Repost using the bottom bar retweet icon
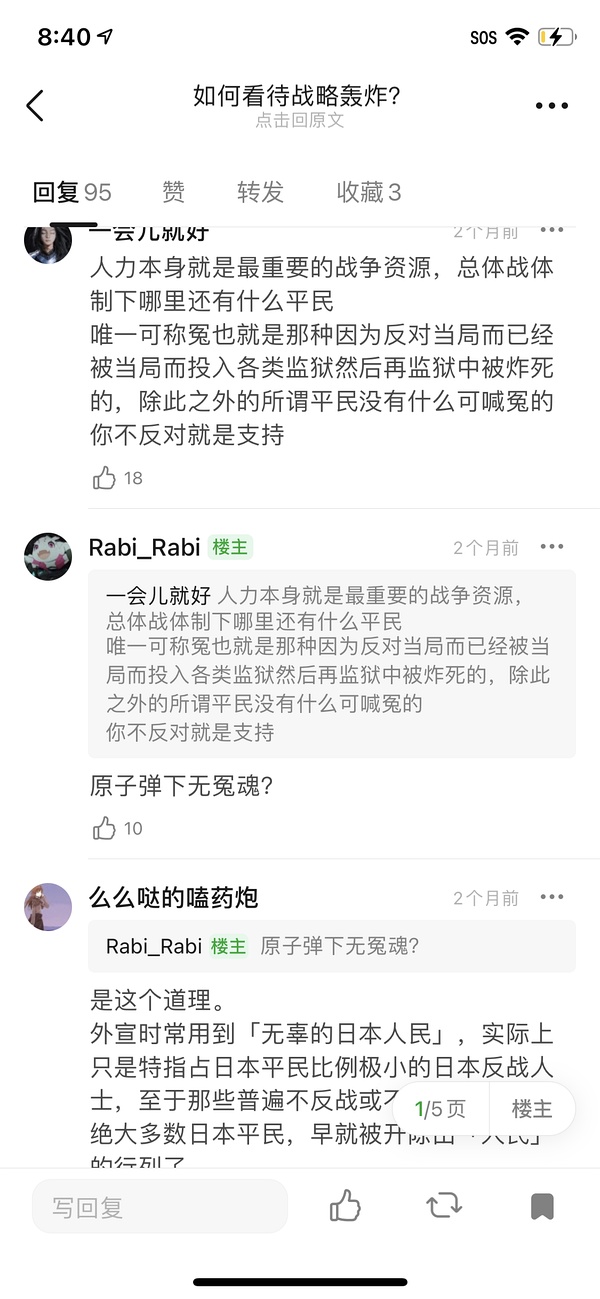The width and height of the screenshot is (600, 1299). pos(444,1206)
